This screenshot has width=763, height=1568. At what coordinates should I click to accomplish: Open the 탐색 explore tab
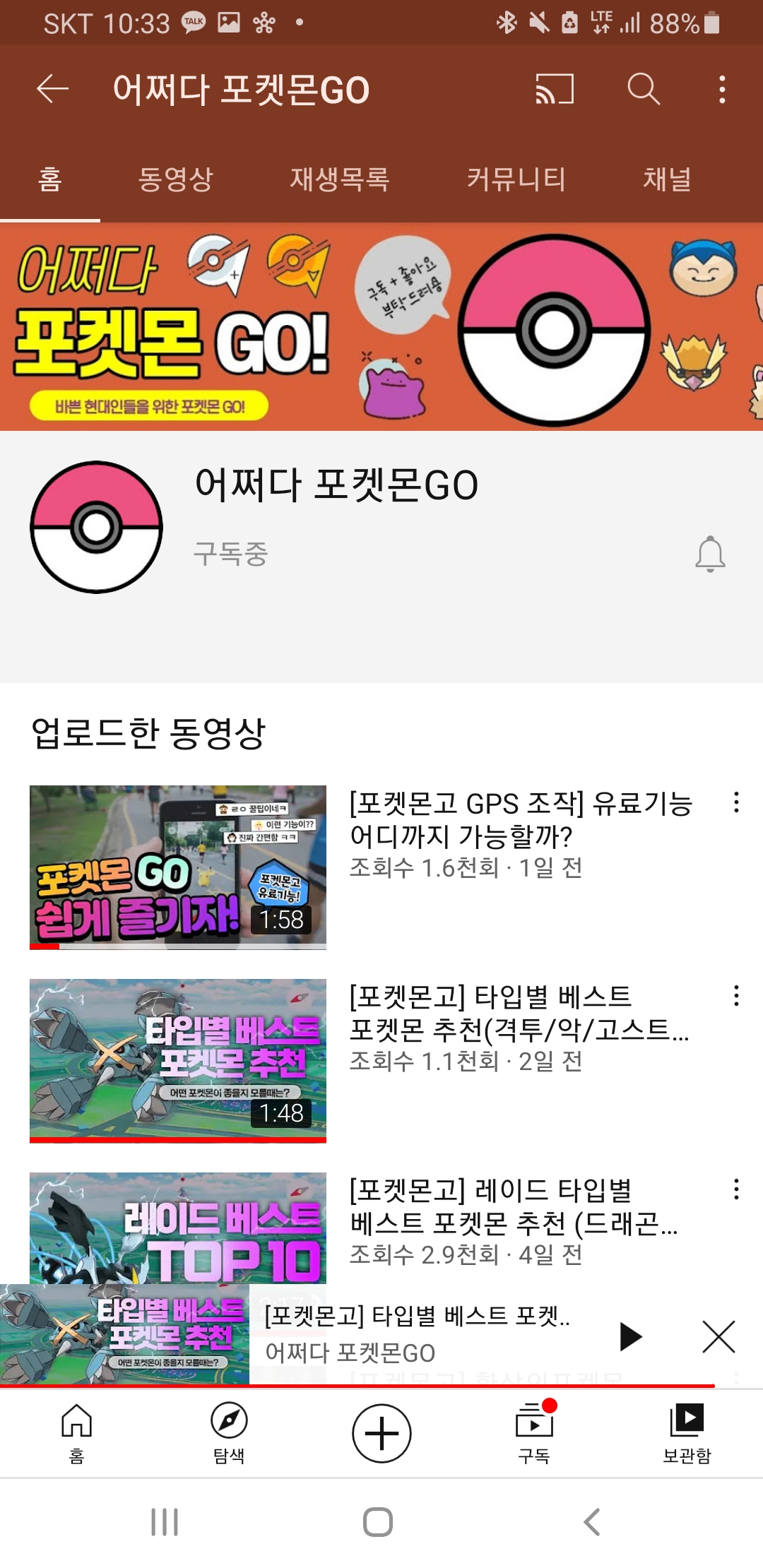(229, 1433)
